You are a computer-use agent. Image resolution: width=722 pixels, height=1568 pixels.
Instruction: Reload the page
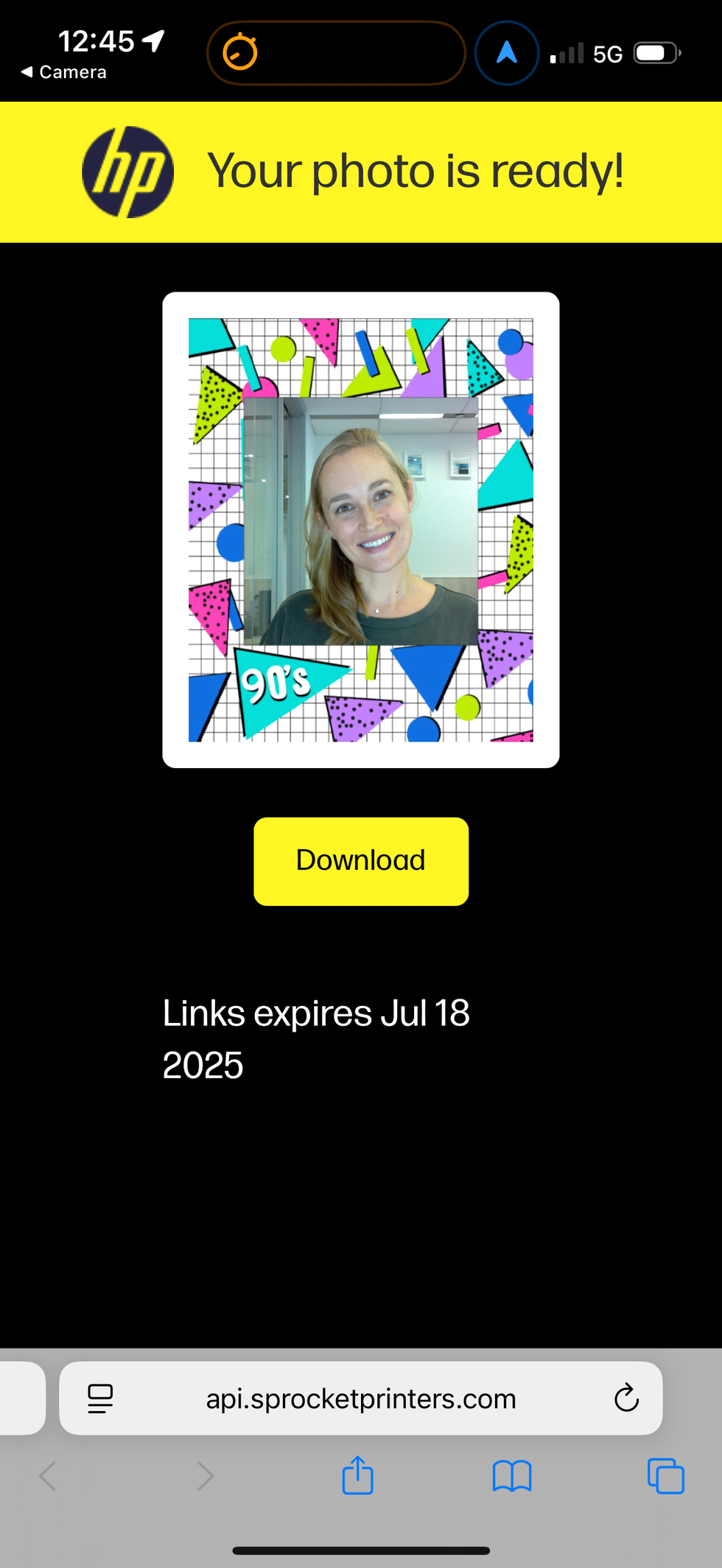click(626, 1398)
